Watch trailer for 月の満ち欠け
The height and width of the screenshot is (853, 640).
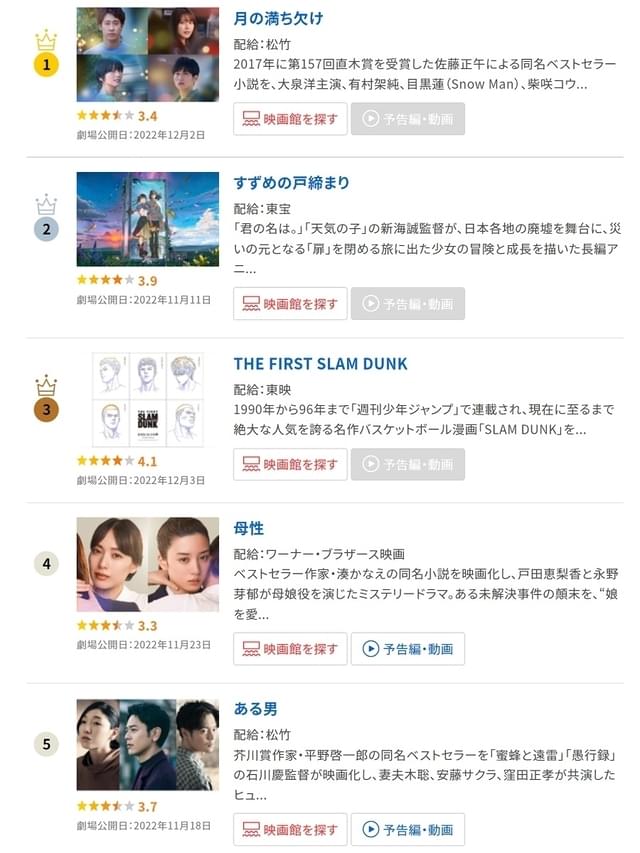(408, 119)
